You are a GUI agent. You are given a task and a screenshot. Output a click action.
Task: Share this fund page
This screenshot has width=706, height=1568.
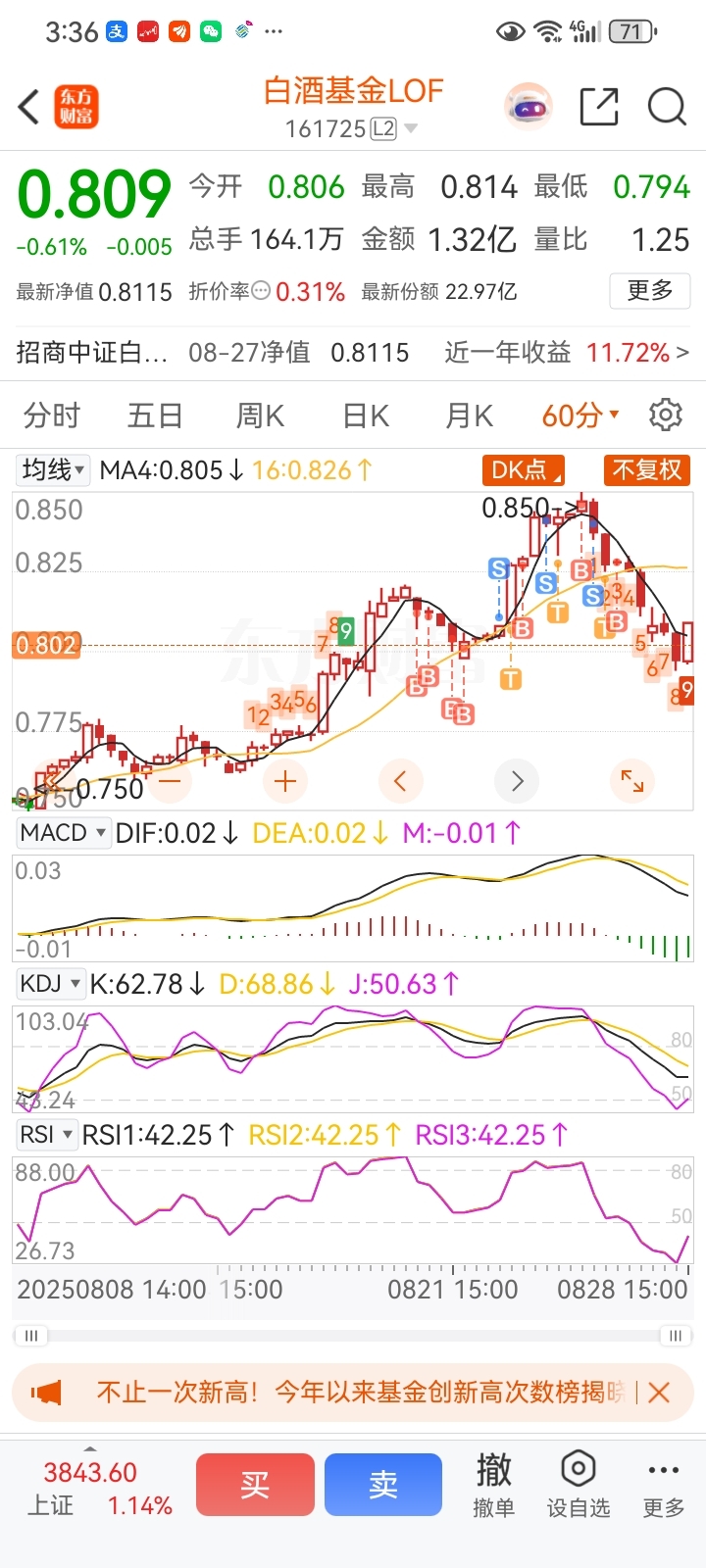coord(599,107)
